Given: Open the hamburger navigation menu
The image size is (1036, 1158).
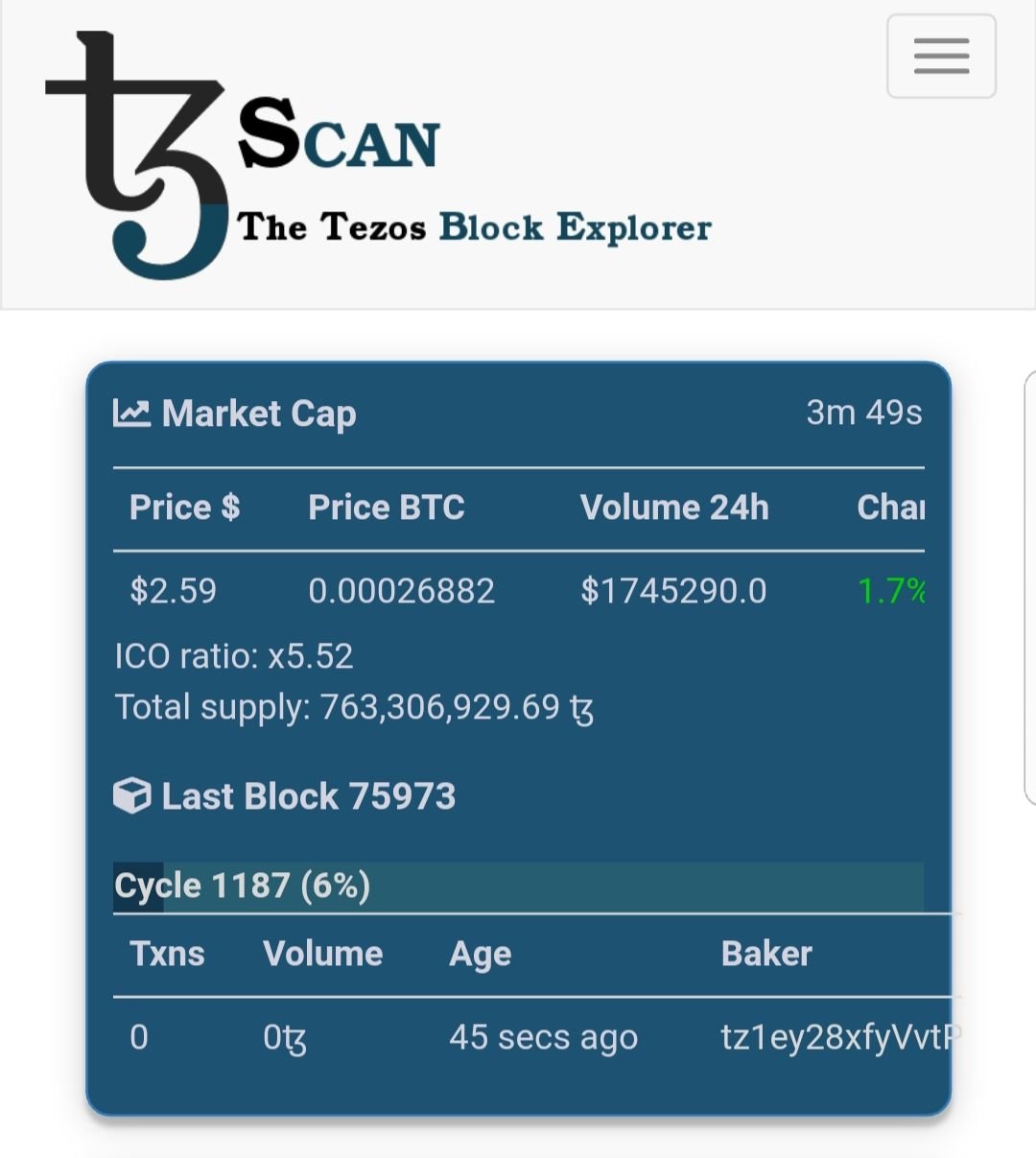Looking at the screenshot, I should point(941,57).
